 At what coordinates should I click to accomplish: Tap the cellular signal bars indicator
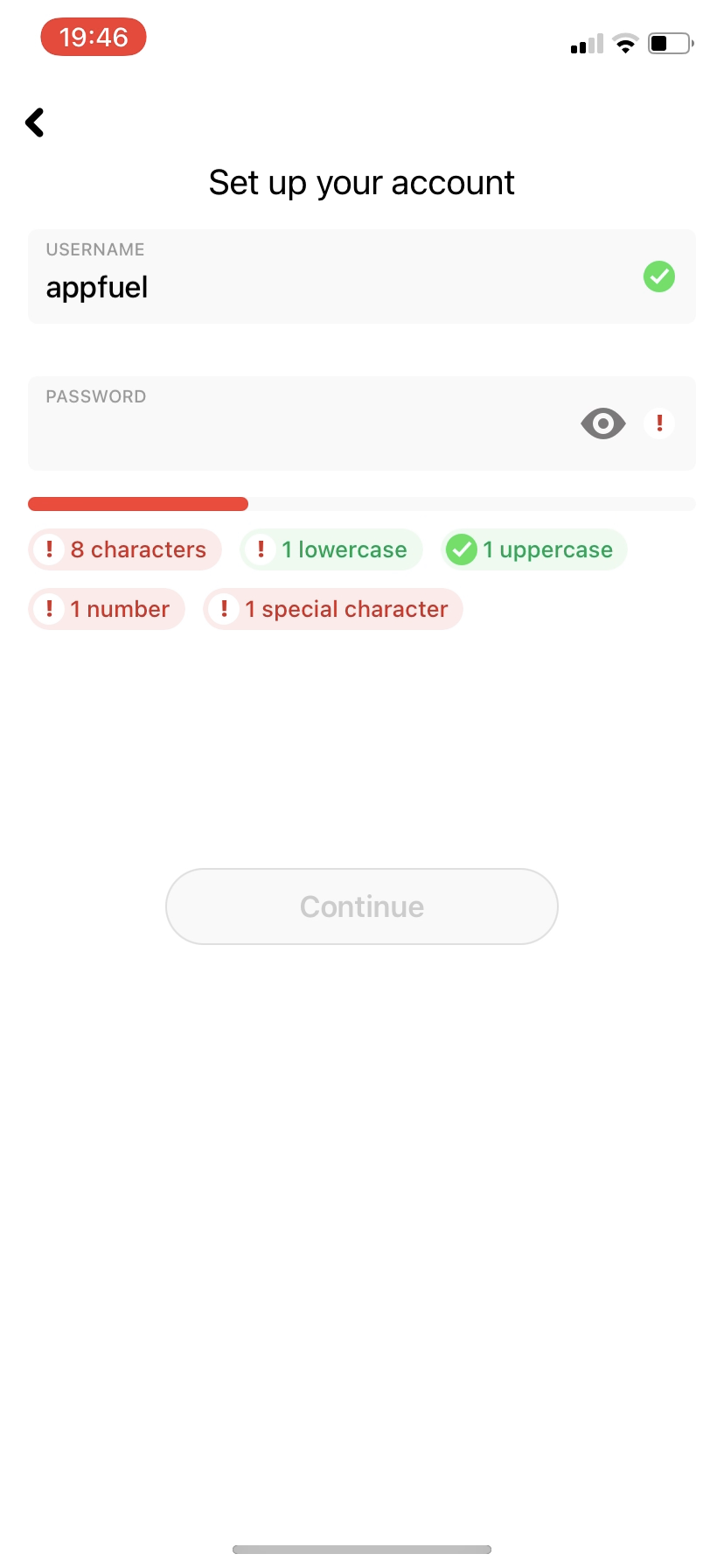584,43
